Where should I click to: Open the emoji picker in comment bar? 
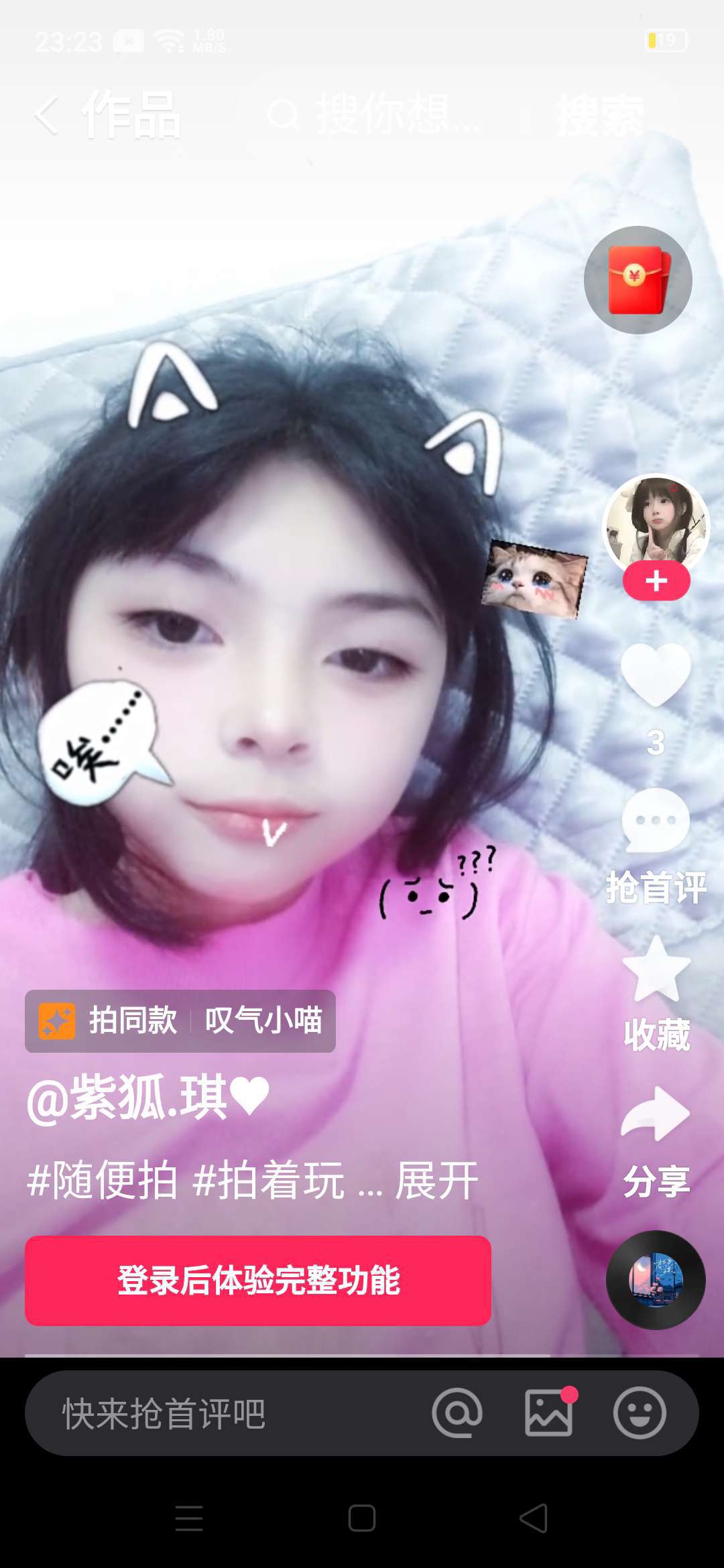(x=640, y=1413)
